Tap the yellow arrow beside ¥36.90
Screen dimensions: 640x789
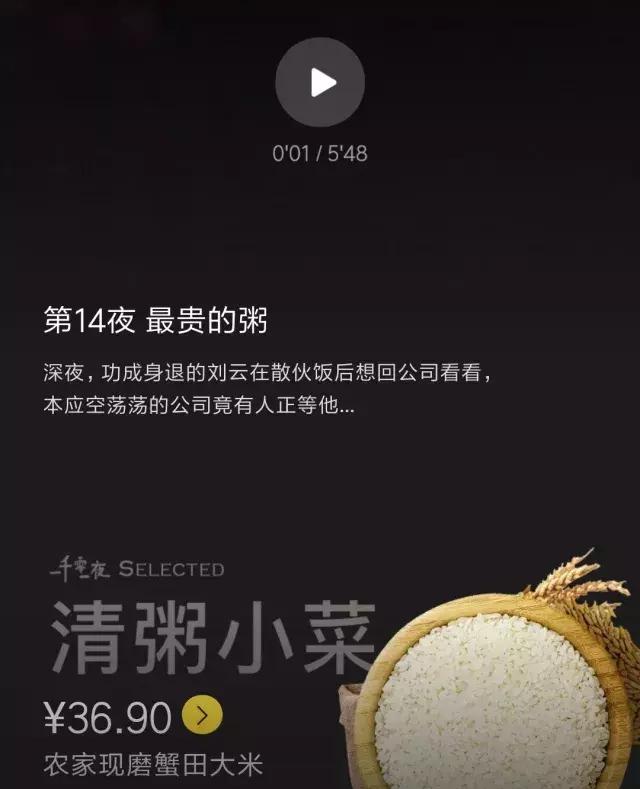(x=203, y=715)
